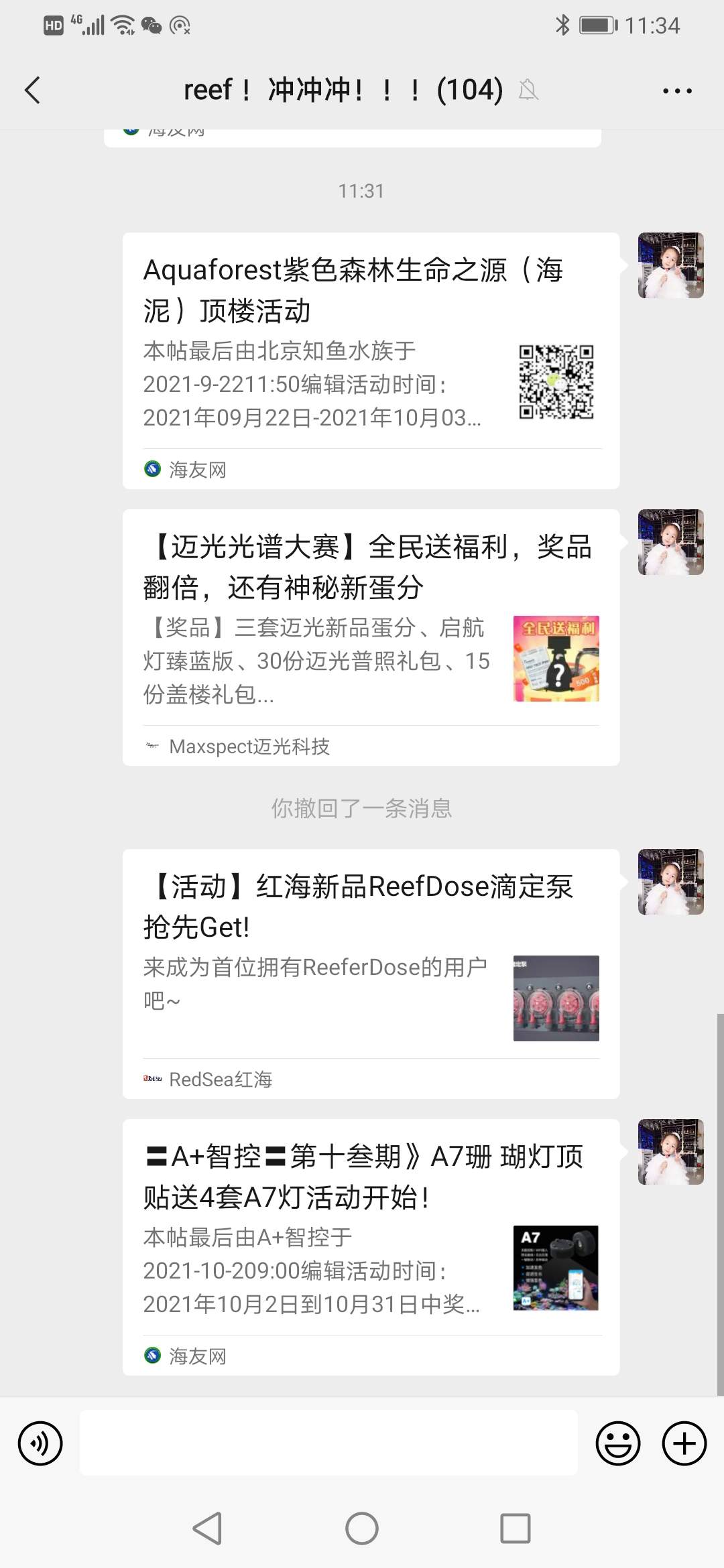
Task: Open the system recent apps view
Action: (x=515, y=1528)
